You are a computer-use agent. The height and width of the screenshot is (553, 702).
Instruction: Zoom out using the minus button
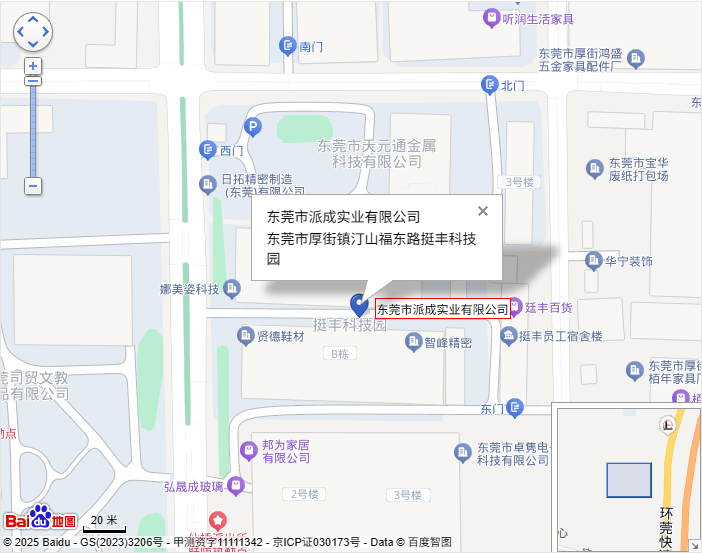[33, 186]
